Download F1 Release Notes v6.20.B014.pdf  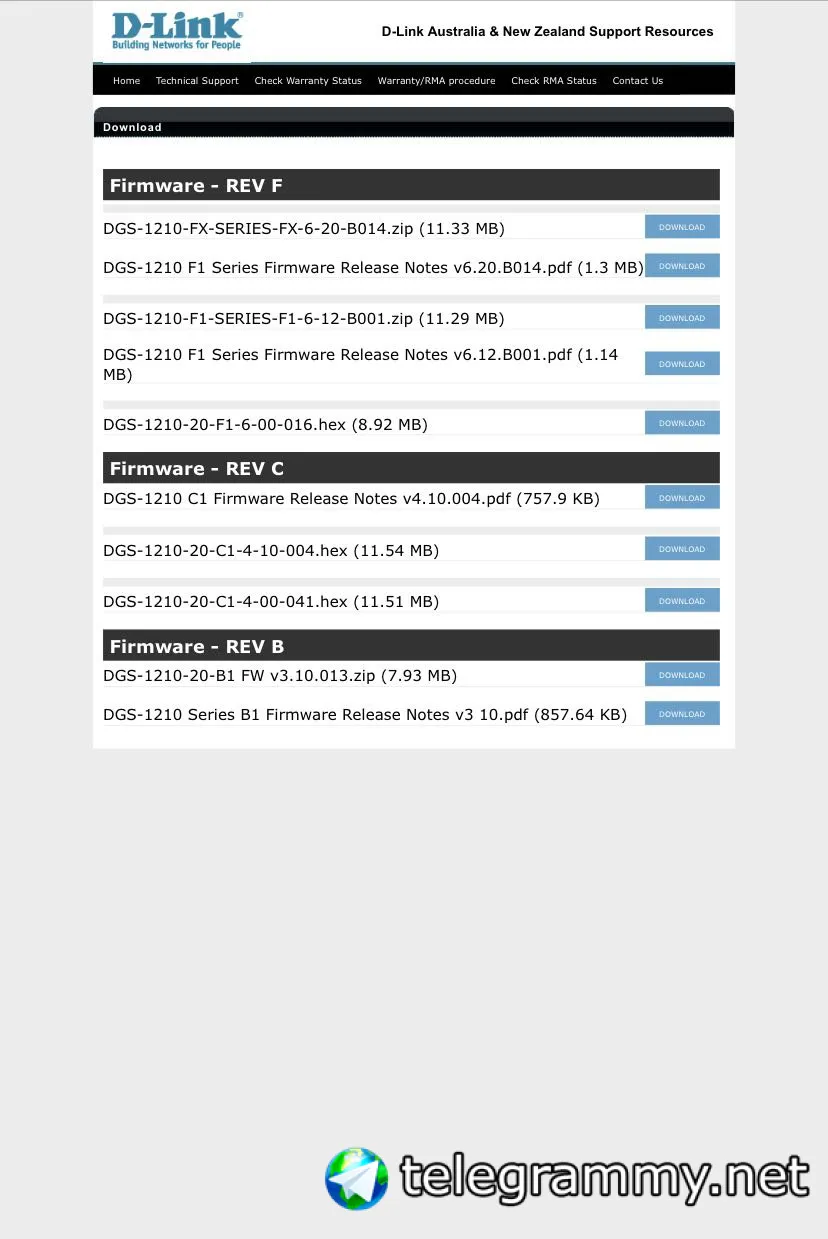click(682, 266)
